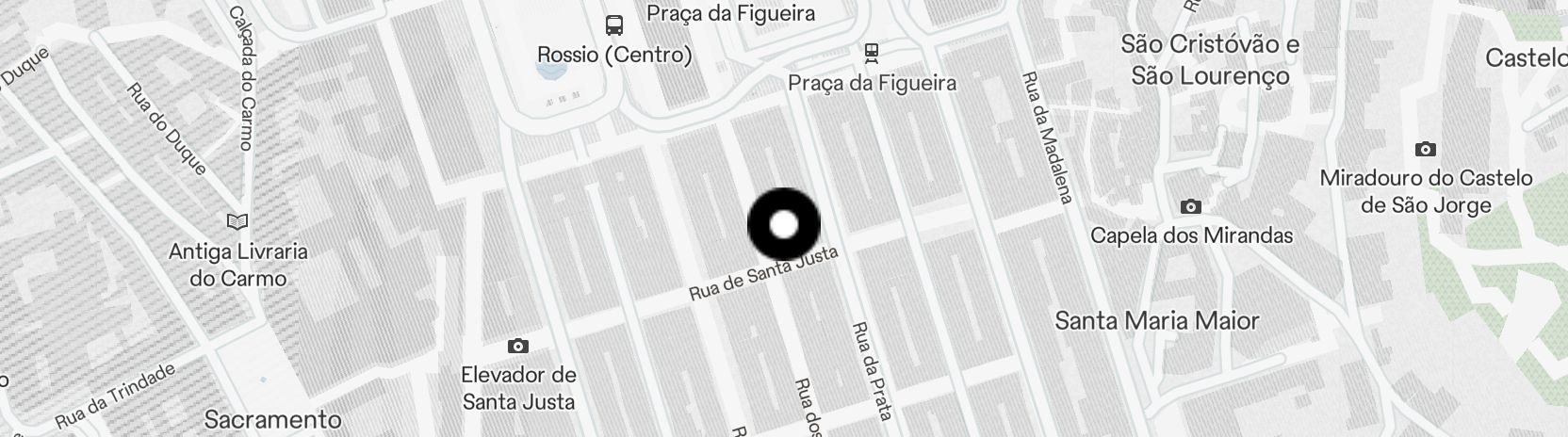Screen dimensions: 1568x437
Task: Tap the Miradouro do Castelo de São Jorge marker
Action: 1425,150
